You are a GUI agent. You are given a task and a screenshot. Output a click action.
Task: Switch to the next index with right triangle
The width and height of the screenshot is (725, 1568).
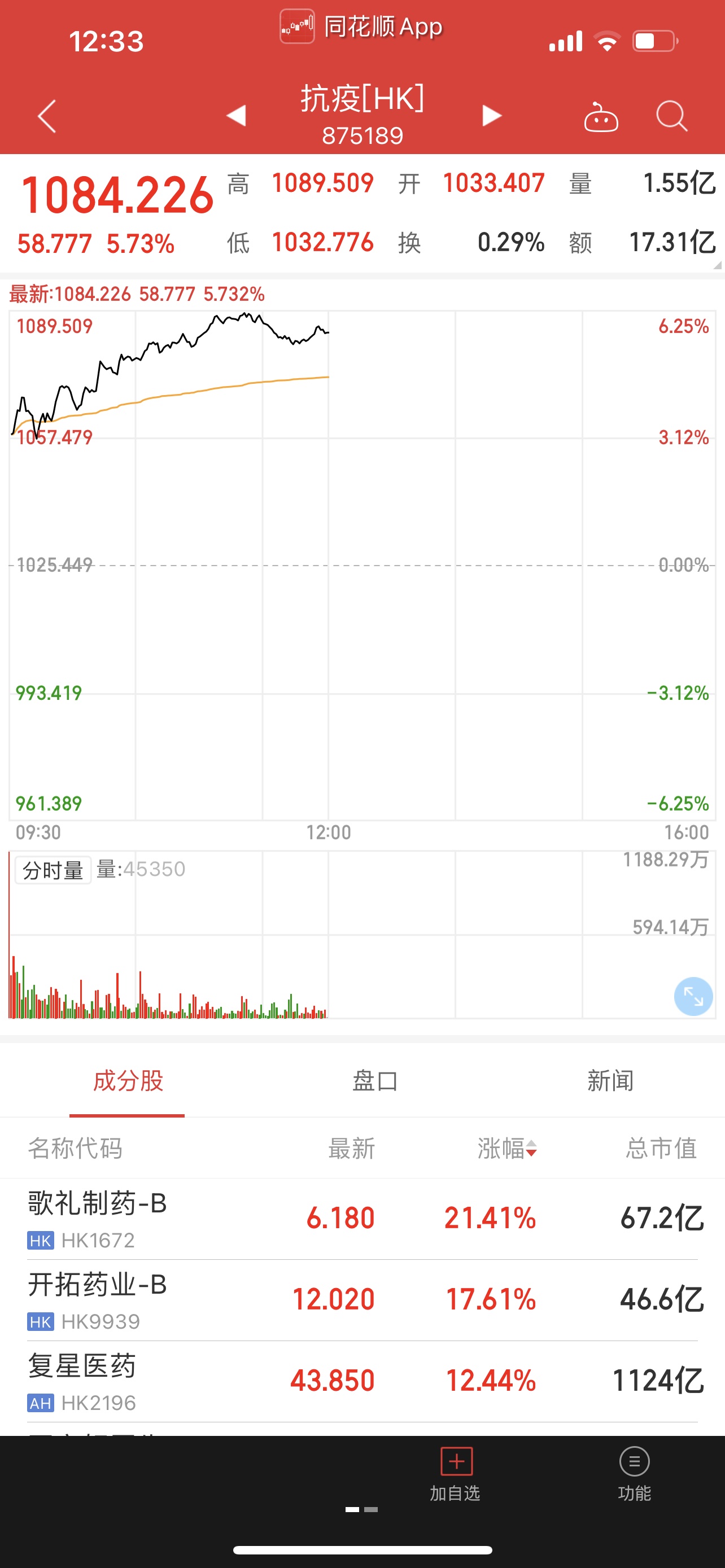[492, 115]
